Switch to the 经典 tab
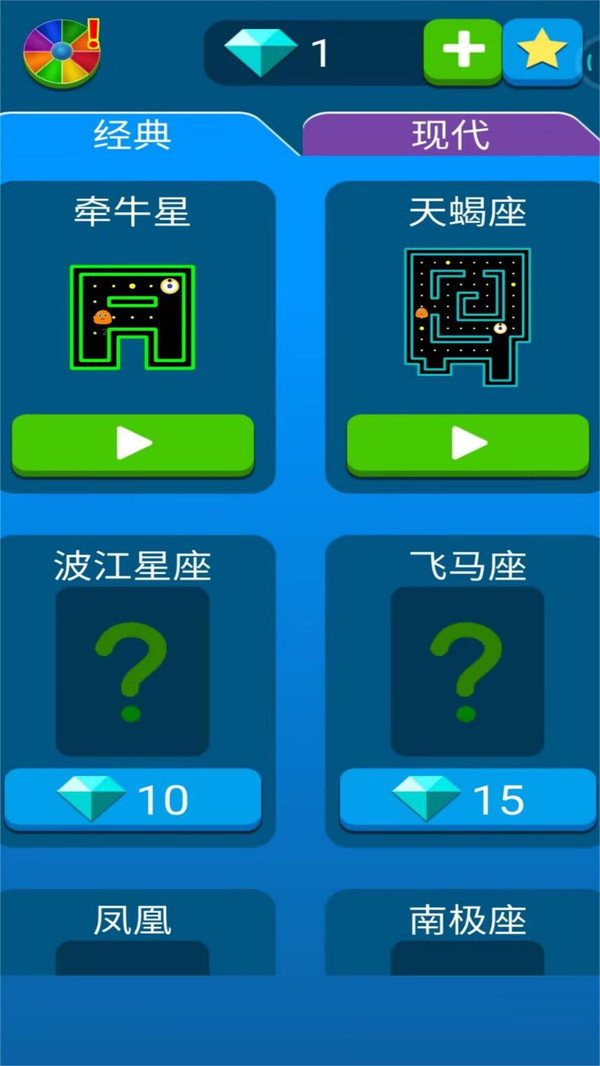The image size is (600, 1066). (133, 135)
